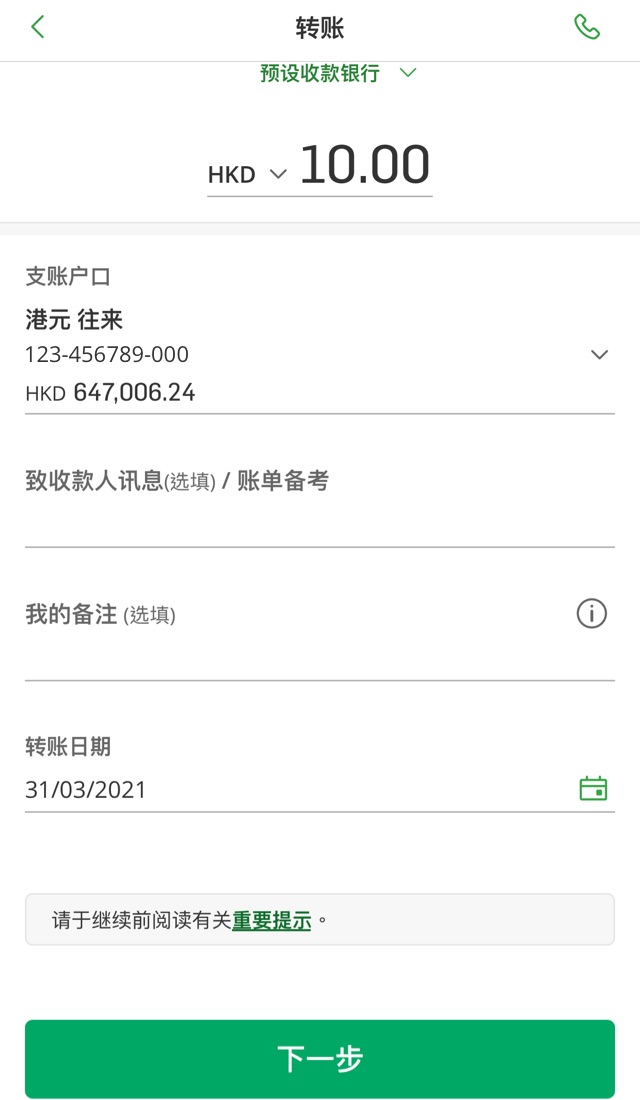Select a different 支账户口 account
The height and width of the screenshot is (1100, 640).
(x=599, y=355)
